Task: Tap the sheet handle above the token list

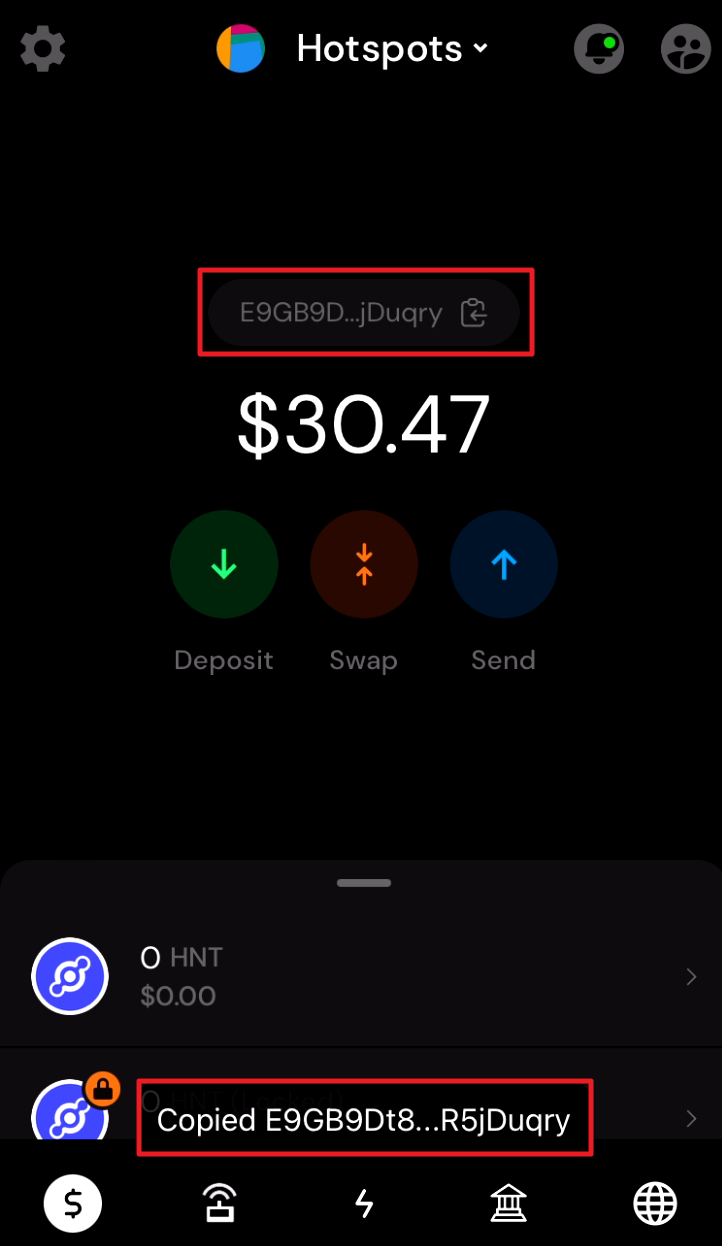Action: coord(364,883)
